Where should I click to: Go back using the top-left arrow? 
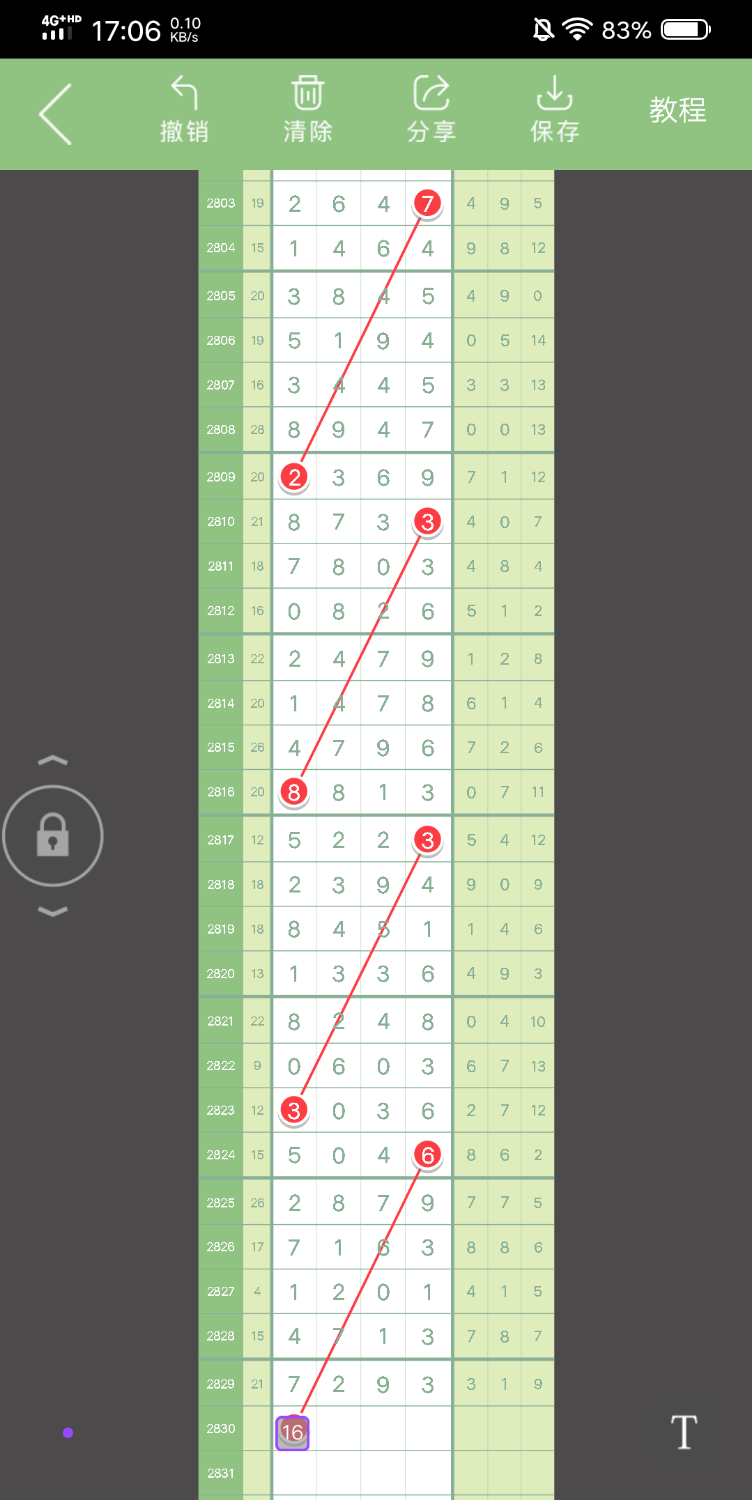point(56,114)
